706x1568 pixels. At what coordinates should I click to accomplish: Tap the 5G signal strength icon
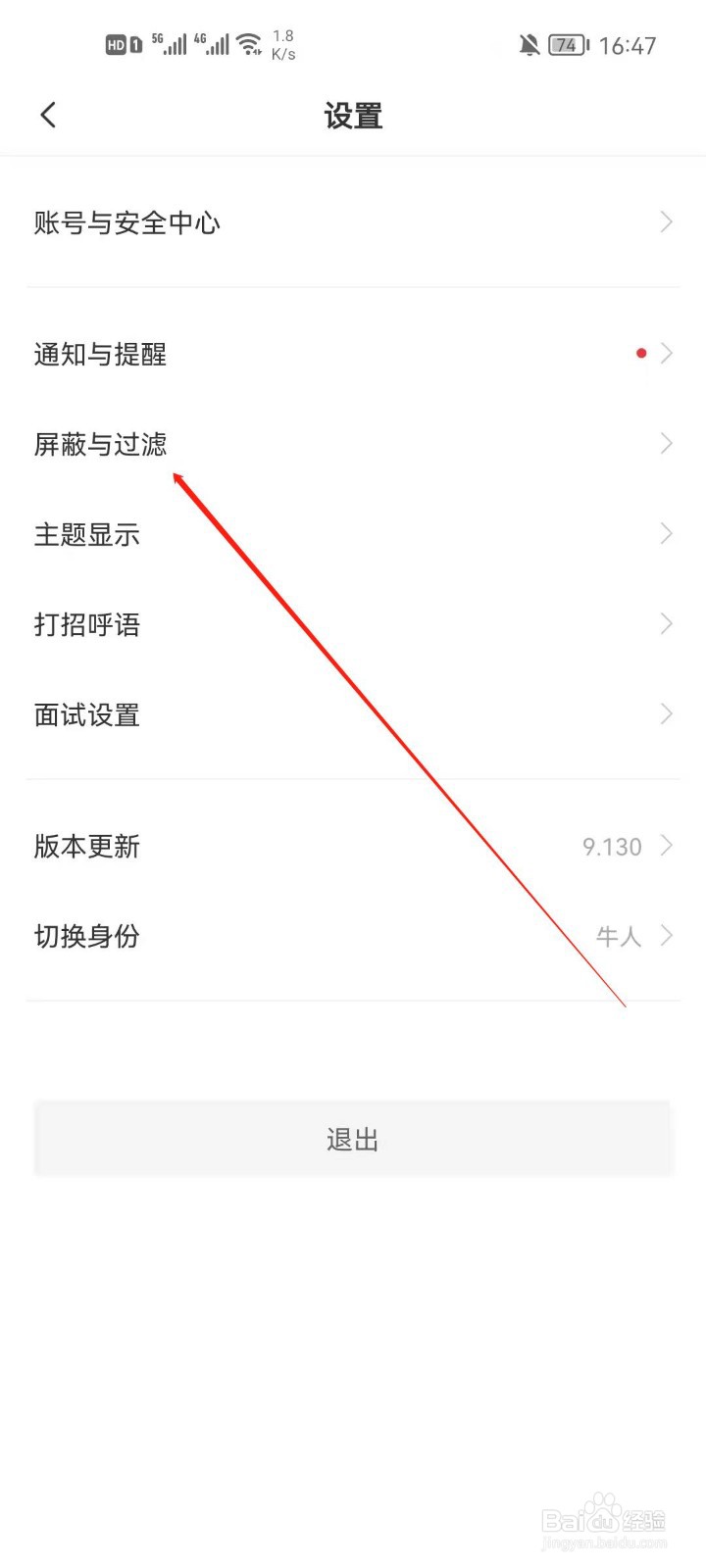pos(172,43)
